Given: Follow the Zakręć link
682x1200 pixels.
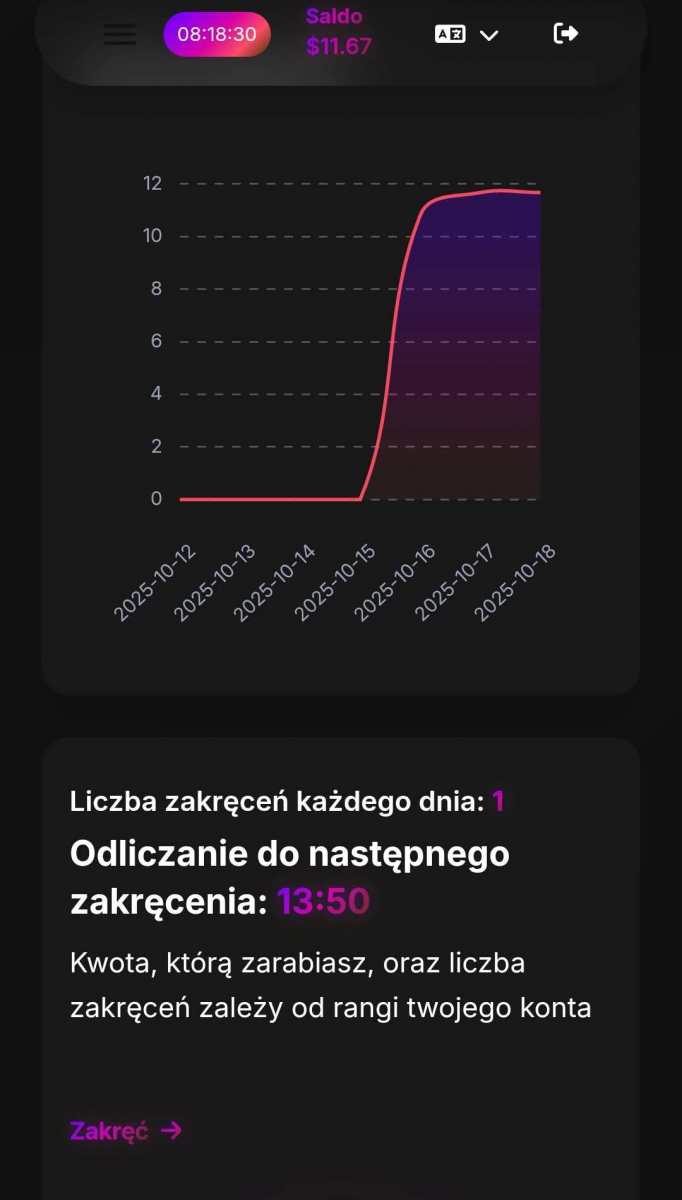Looking at the screenshot, I should [126, 1131].
